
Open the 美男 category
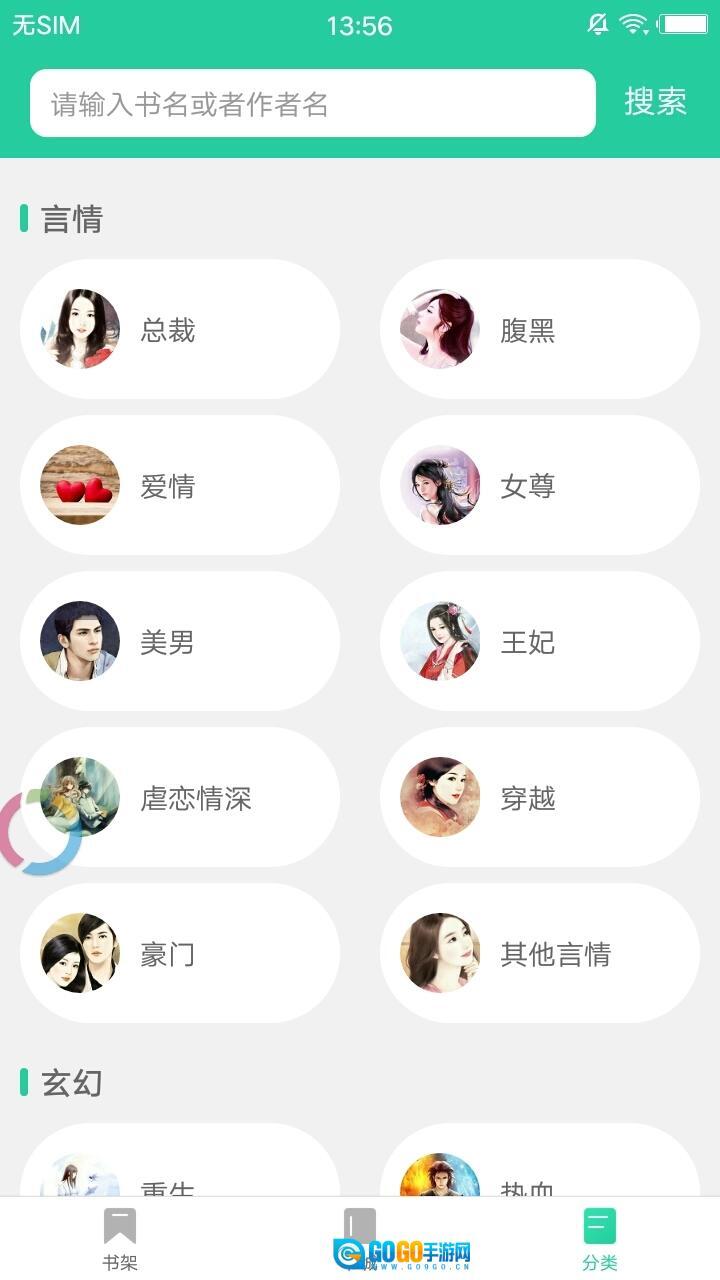(180, 642)
